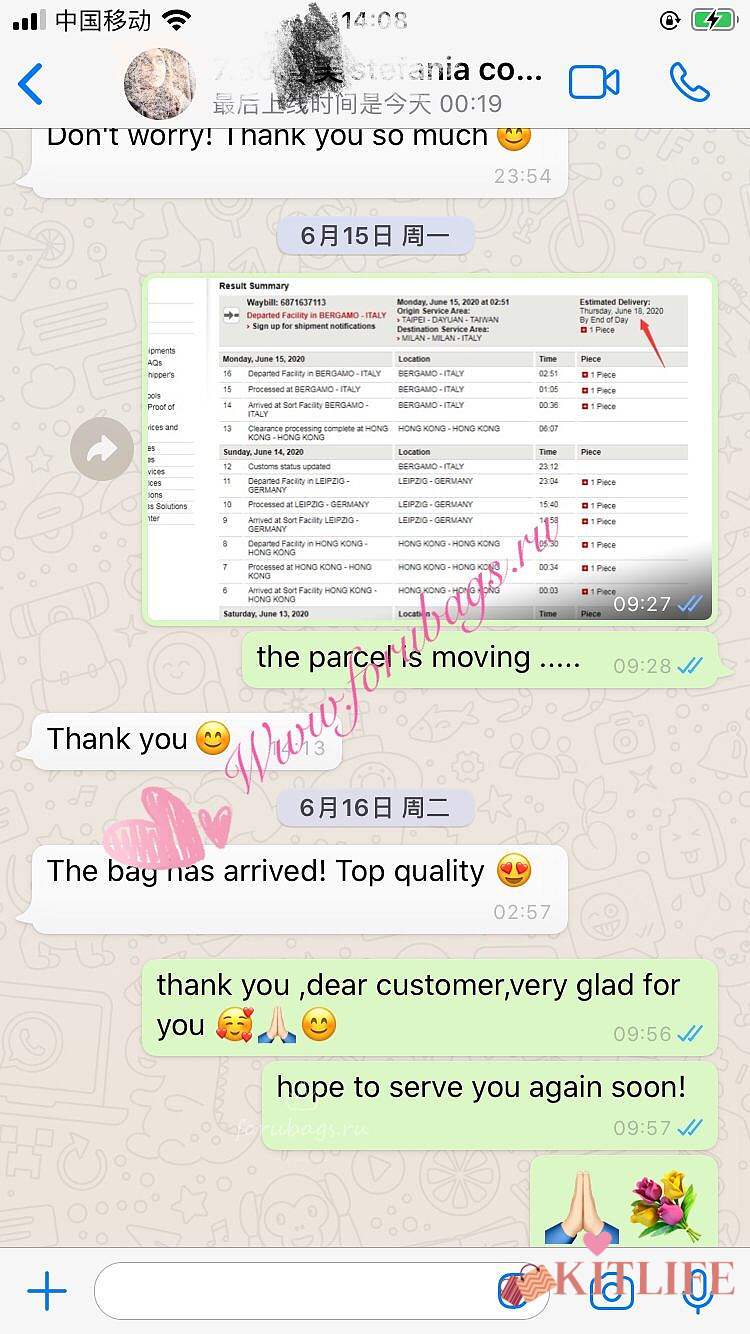Tap the microphone to record voice message

(697, 1292)
